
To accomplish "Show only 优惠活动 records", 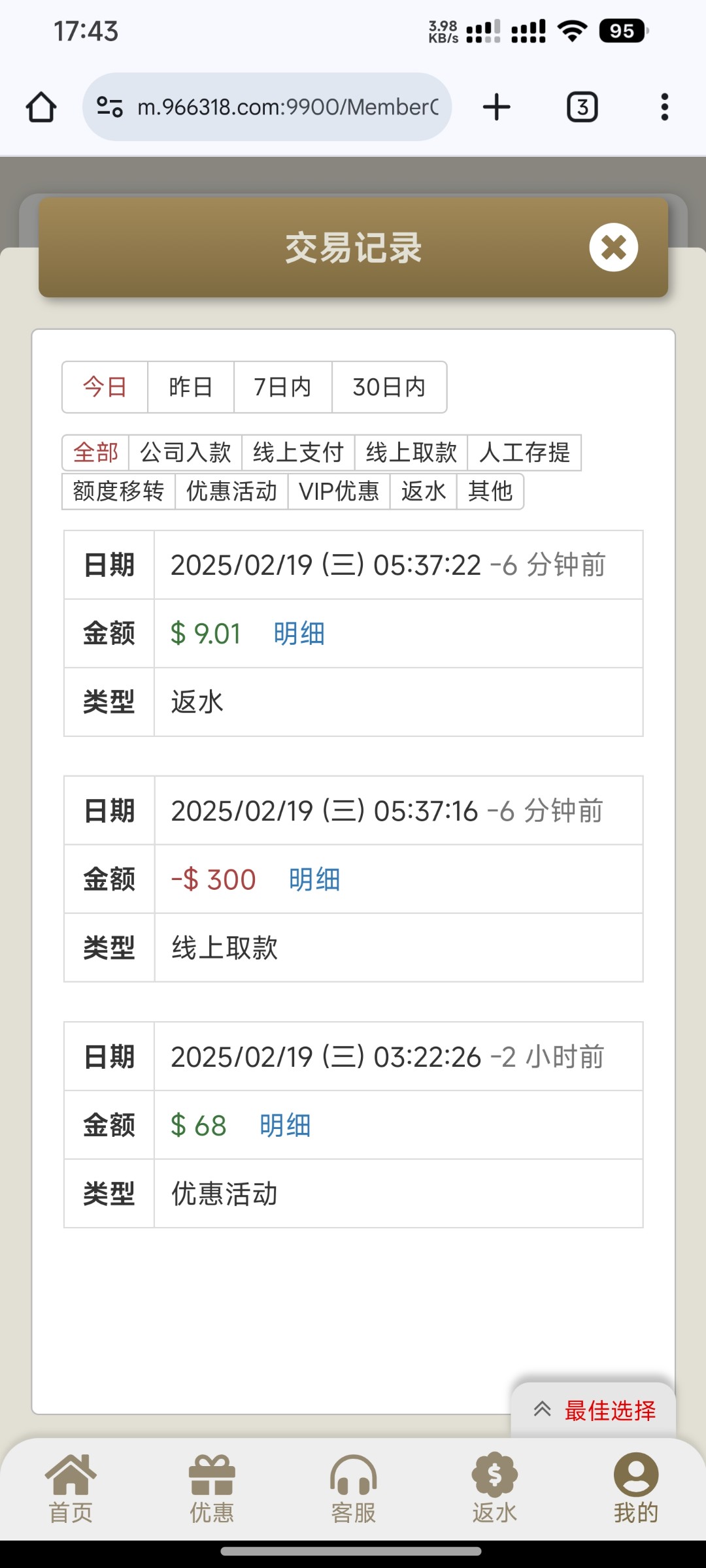I will coord(231,491).
